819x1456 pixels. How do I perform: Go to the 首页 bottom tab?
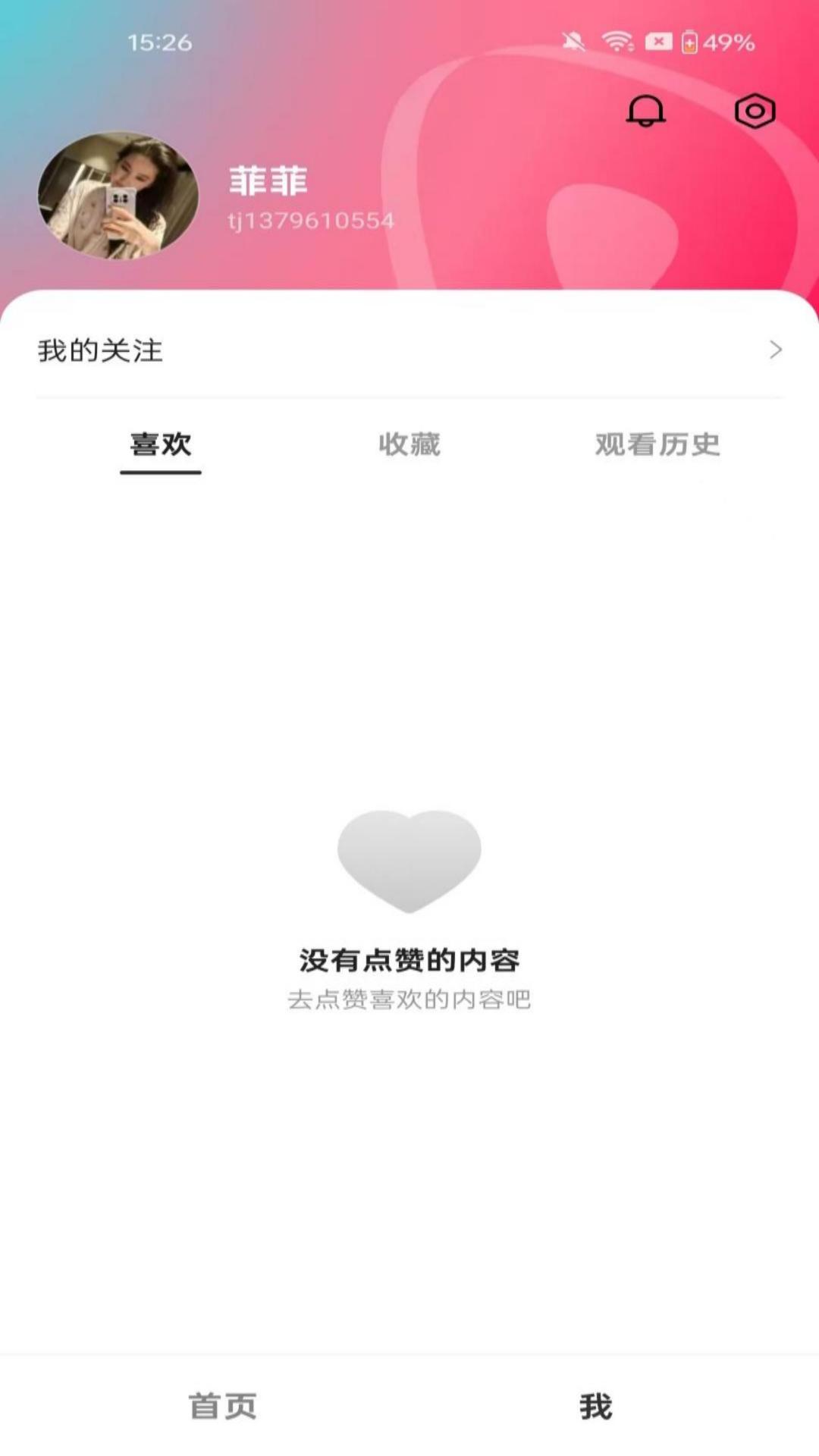tap(223, 1406)
